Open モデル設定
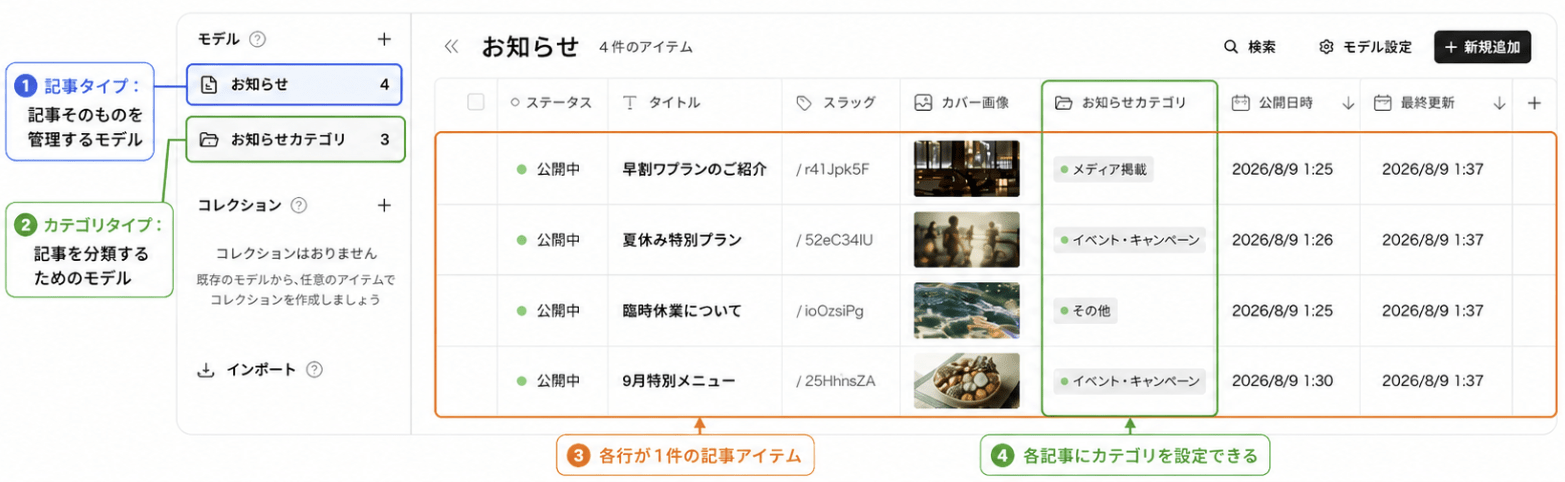Screen dimensions: 1565x482 tap(1365, 47)
